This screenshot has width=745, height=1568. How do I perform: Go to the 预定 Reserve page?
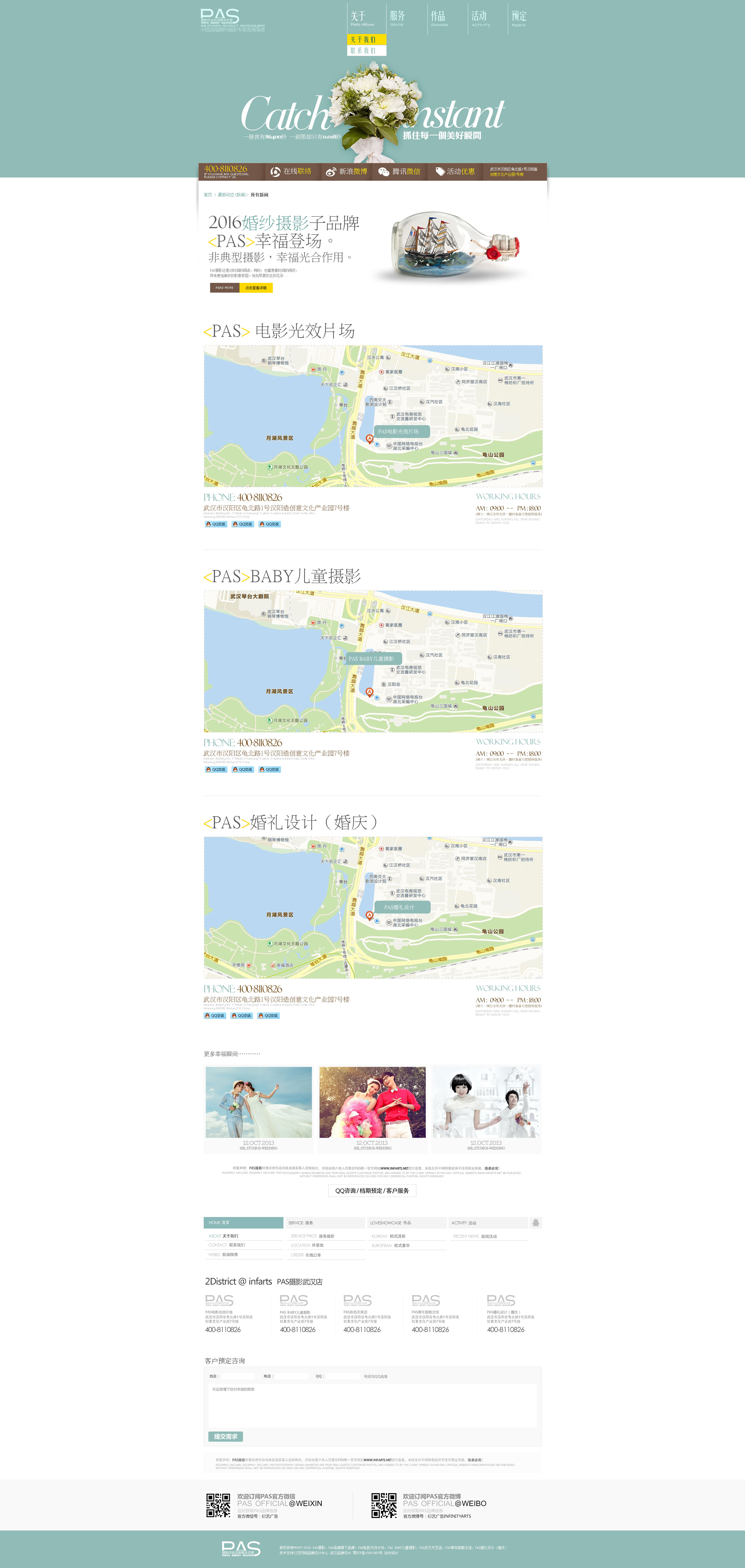tap(519, 18)
